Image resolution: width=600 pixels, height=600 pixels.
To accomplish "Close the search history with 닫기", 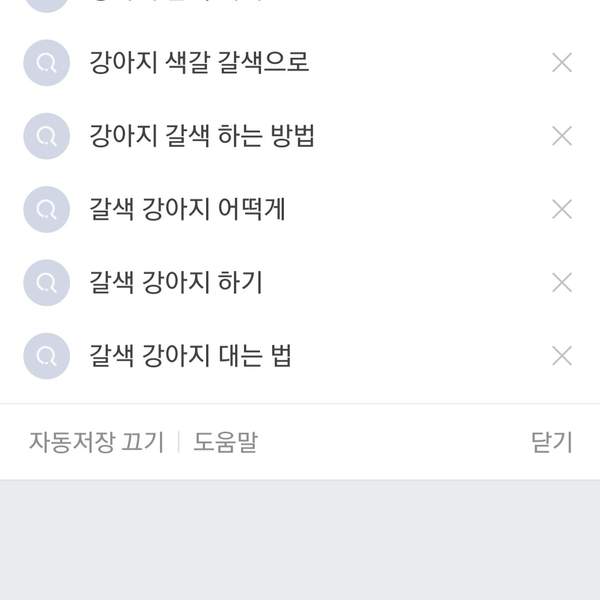I will click(551, 442).
